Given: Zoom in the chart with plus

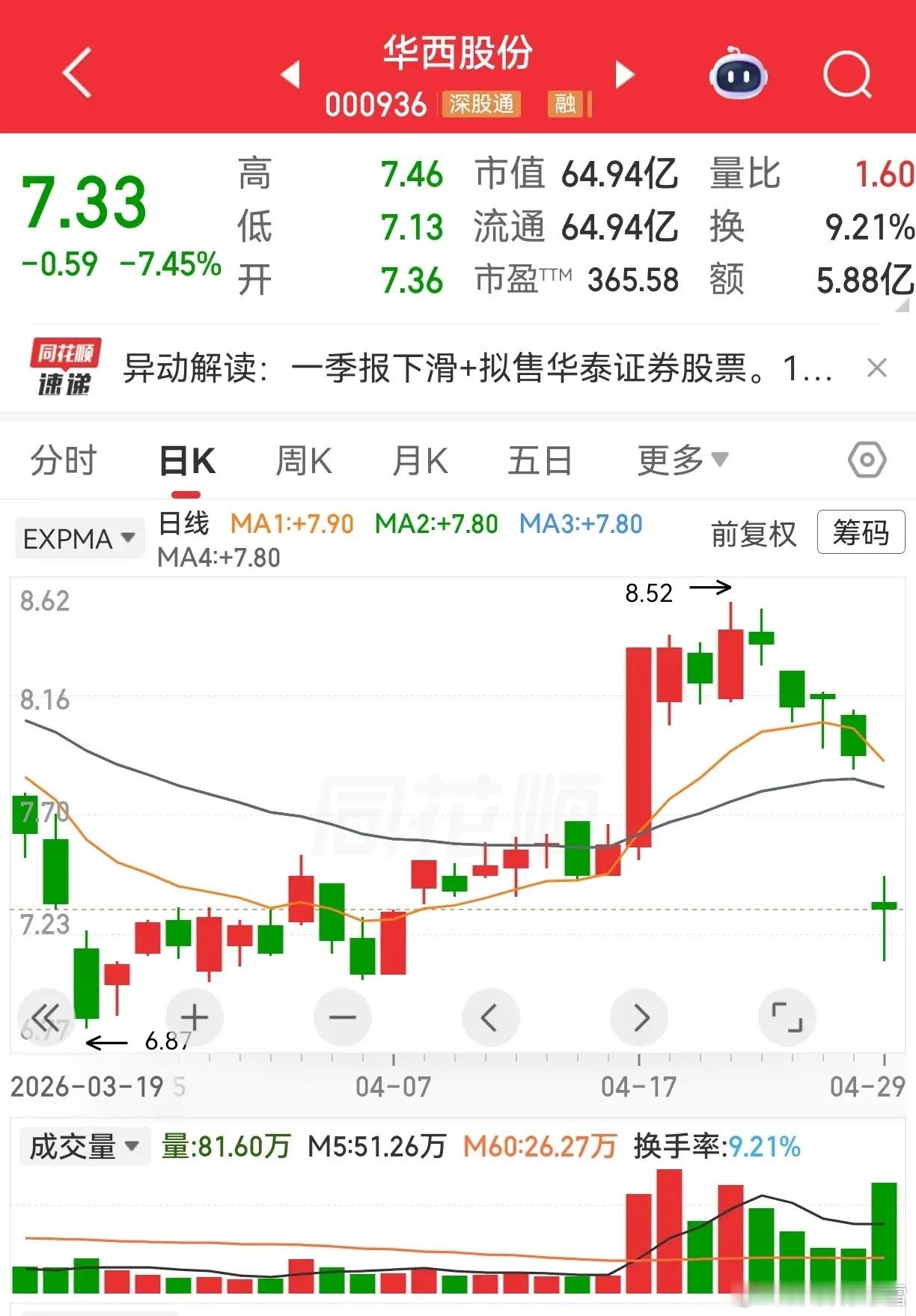Looking at the screenshot, I should [x=195, y=1017].
